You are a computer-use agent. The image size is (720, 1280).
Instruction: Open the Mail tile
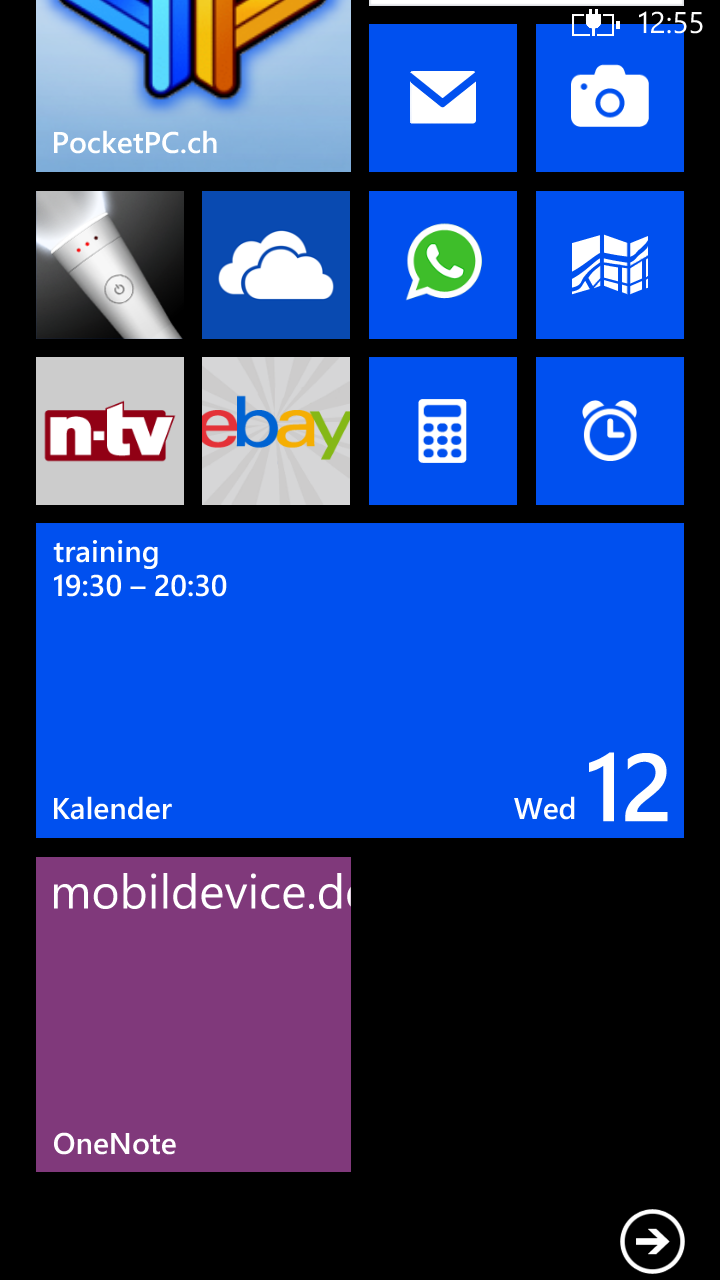[x=443, y=98]
